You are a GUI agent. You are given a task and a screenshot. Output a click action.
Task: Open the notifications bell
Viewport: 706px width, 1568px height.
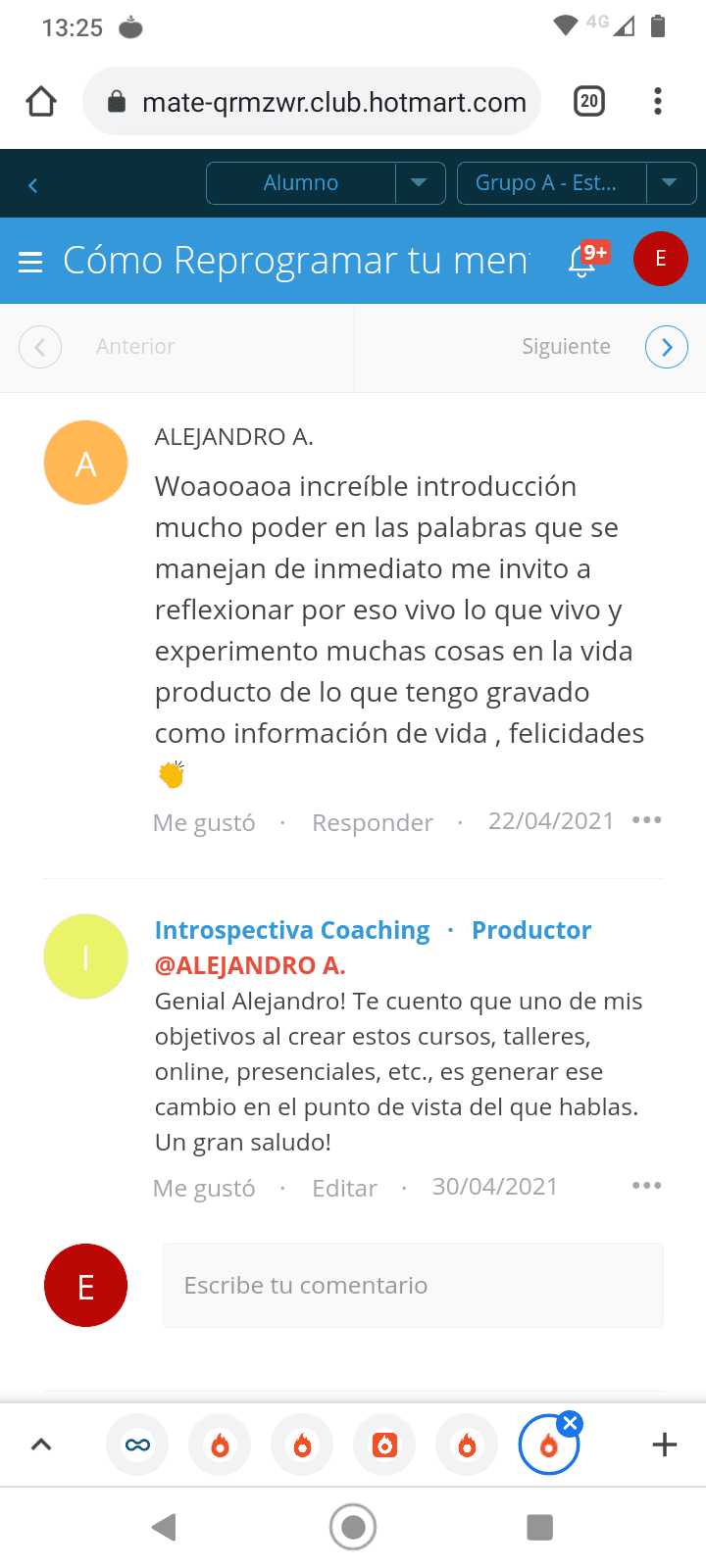(582, 261)
